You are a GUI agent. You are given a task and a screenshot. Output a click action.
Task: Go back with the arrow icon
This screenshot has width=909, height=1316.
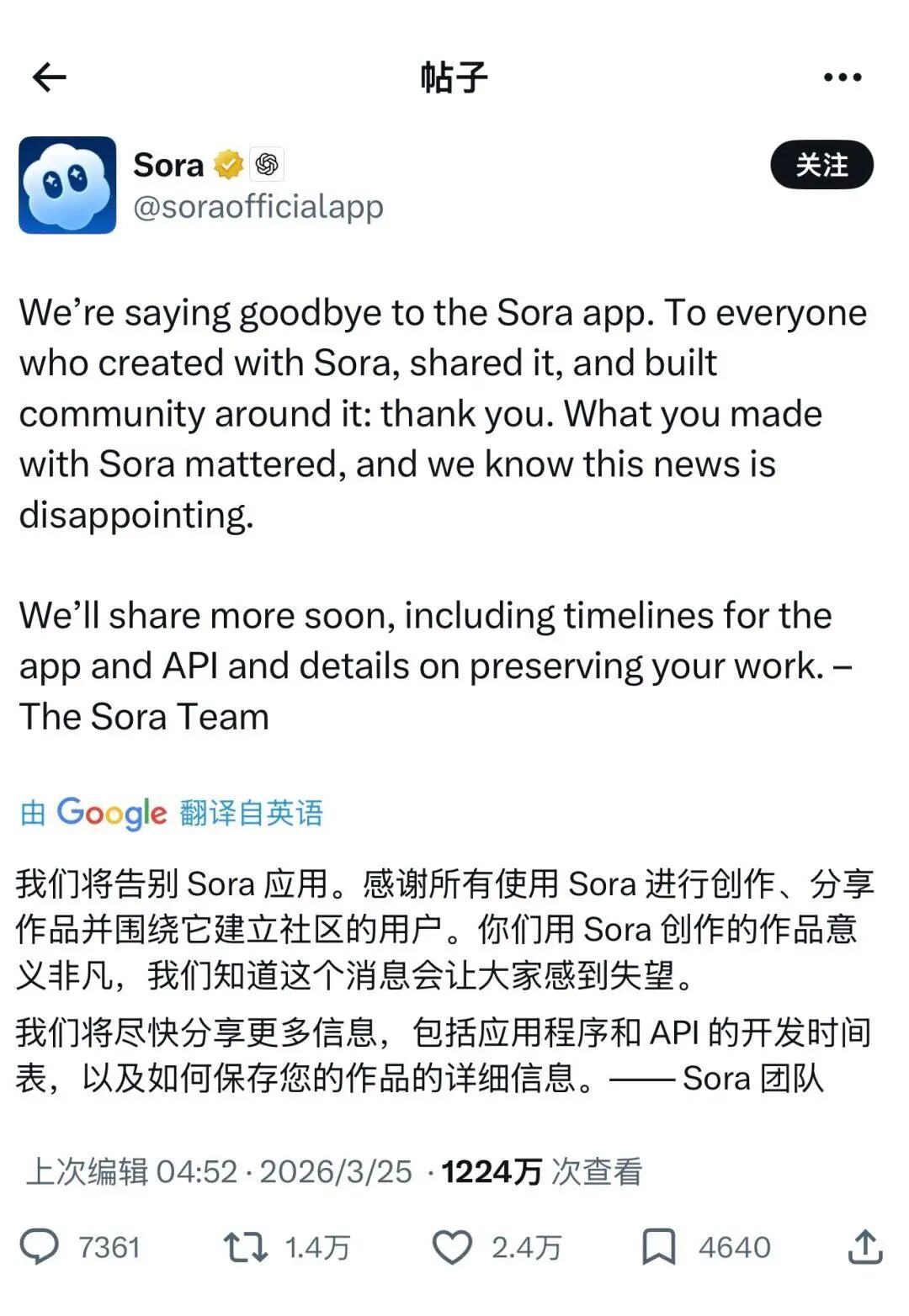pyautogui.click(x=49, y=77)
